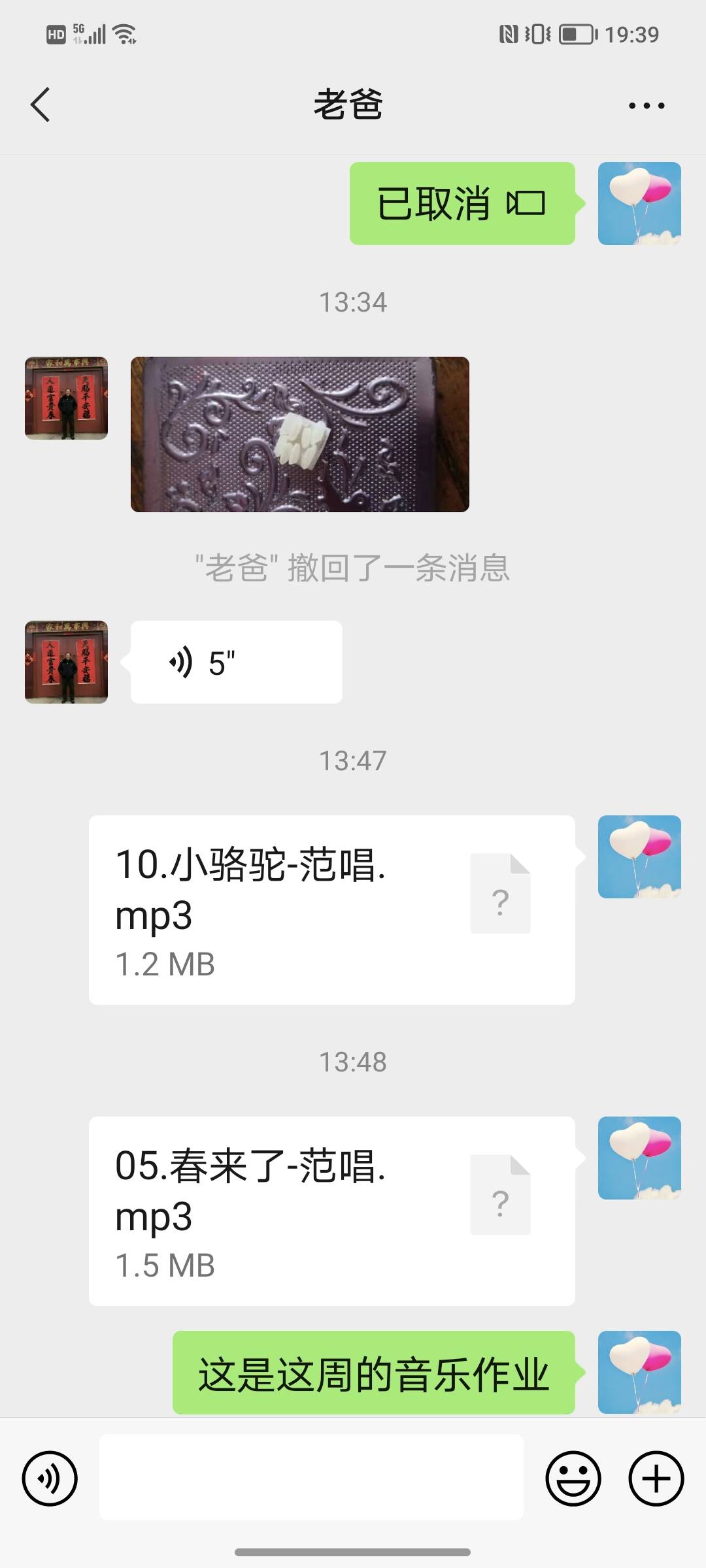Viewport: 706px width, 1568px height.
Task: Switch to voice input mode
Action: tap(50, 1478)
